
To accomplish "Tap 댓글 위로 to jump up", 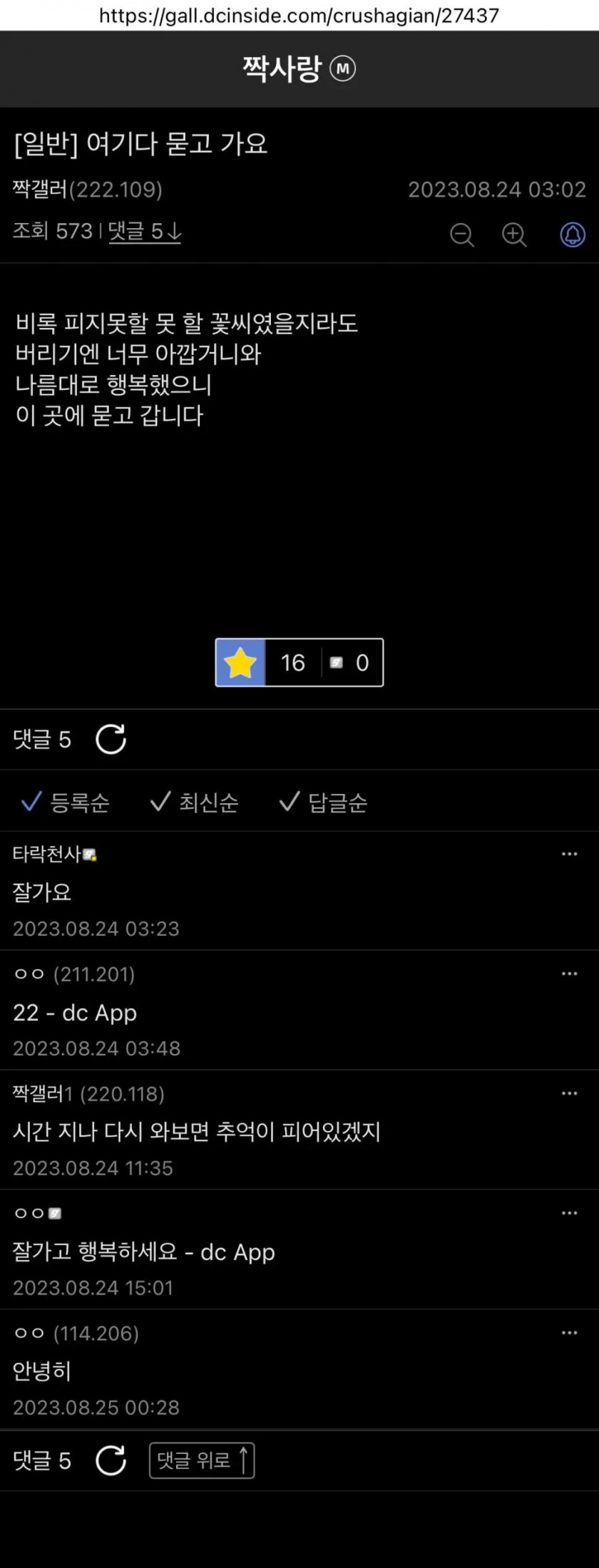I will [x=202, y=1460].
